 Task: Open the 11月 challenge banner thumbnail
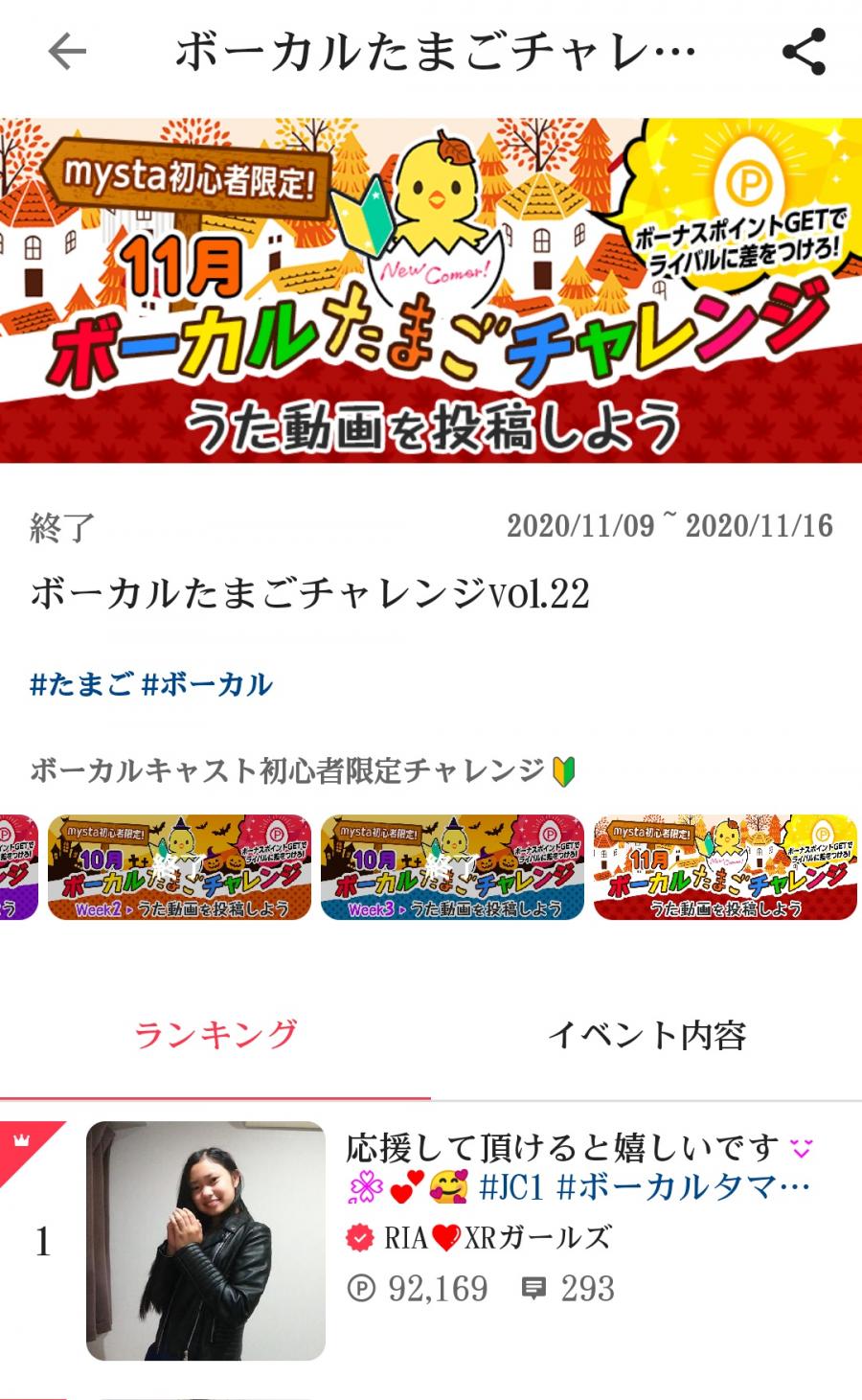pyautogui.click(x=725, y=867)
